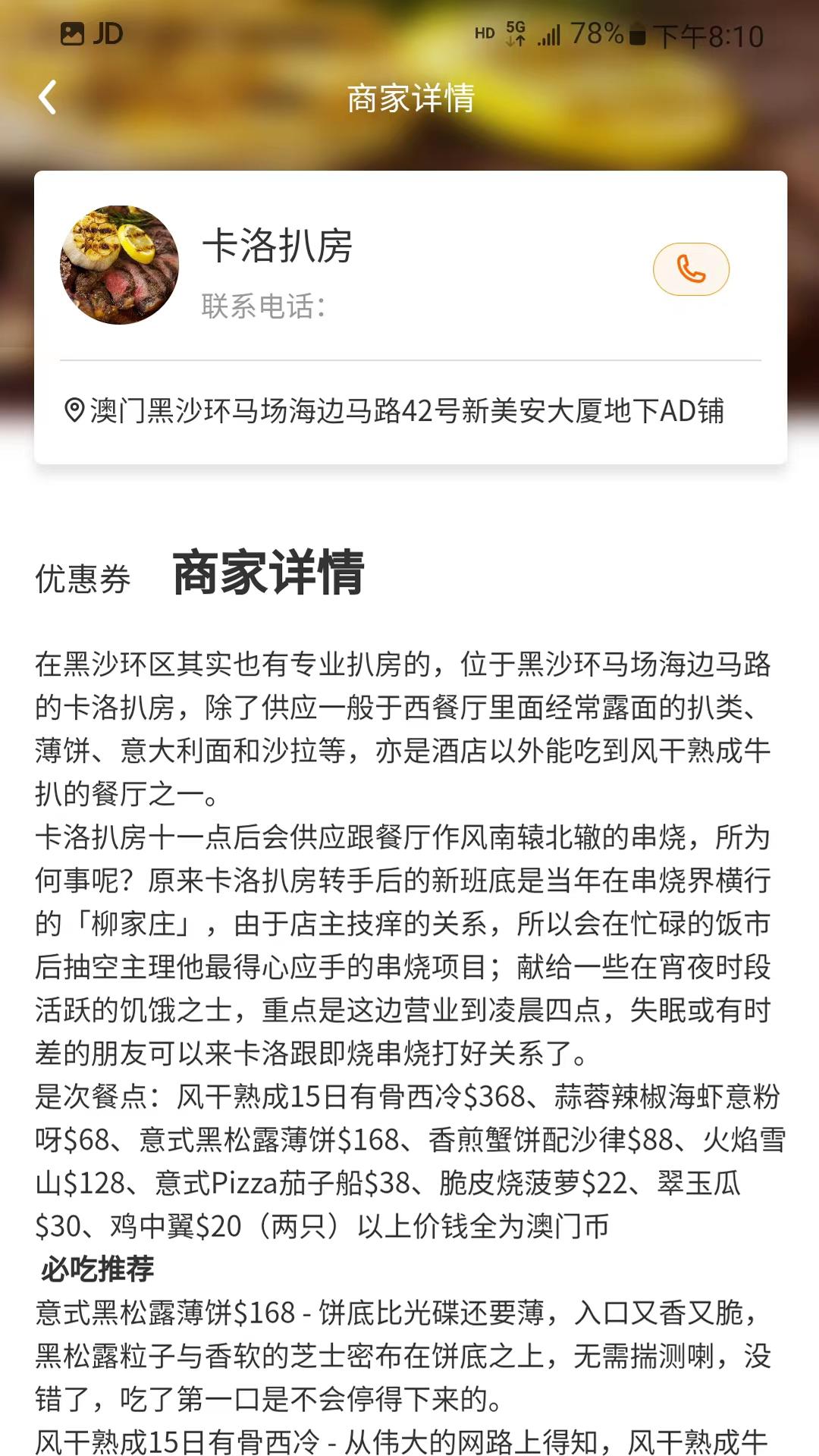
Task: Tap the battery indicator in status bar
Action: [x=637, y=33]
